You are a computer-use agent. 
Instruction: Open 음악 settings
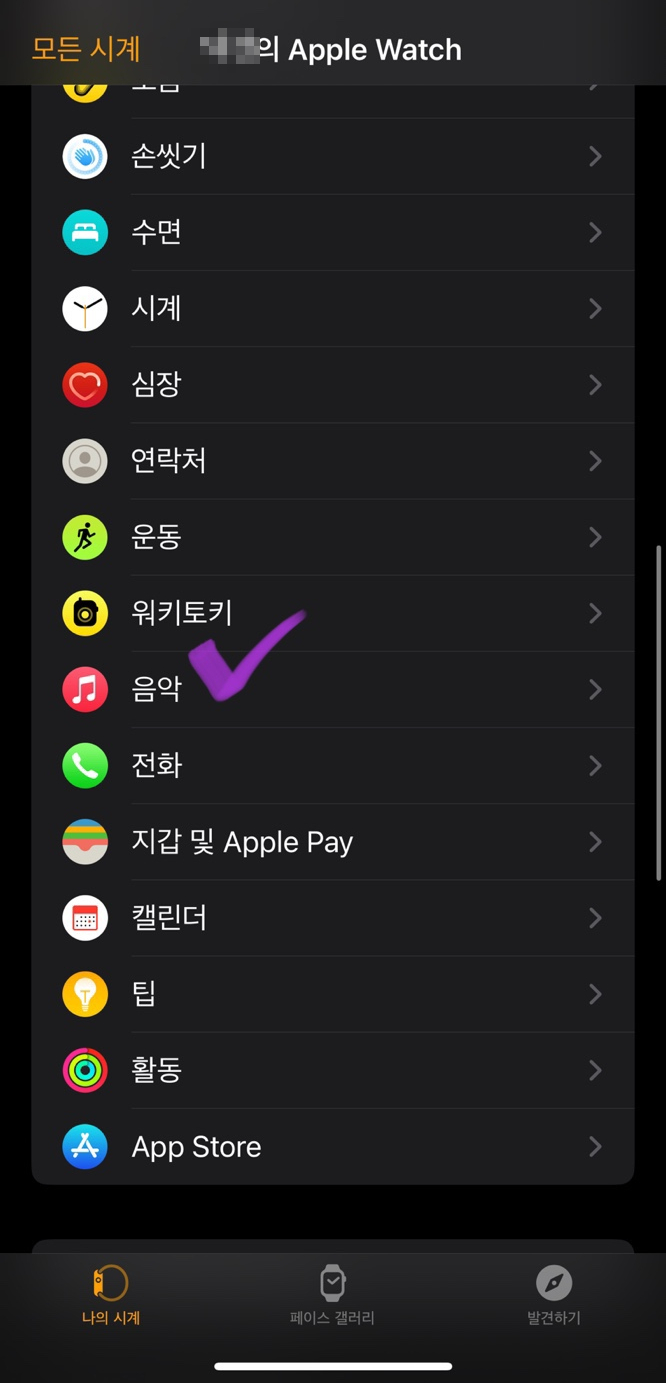click(x=333, y=690)
